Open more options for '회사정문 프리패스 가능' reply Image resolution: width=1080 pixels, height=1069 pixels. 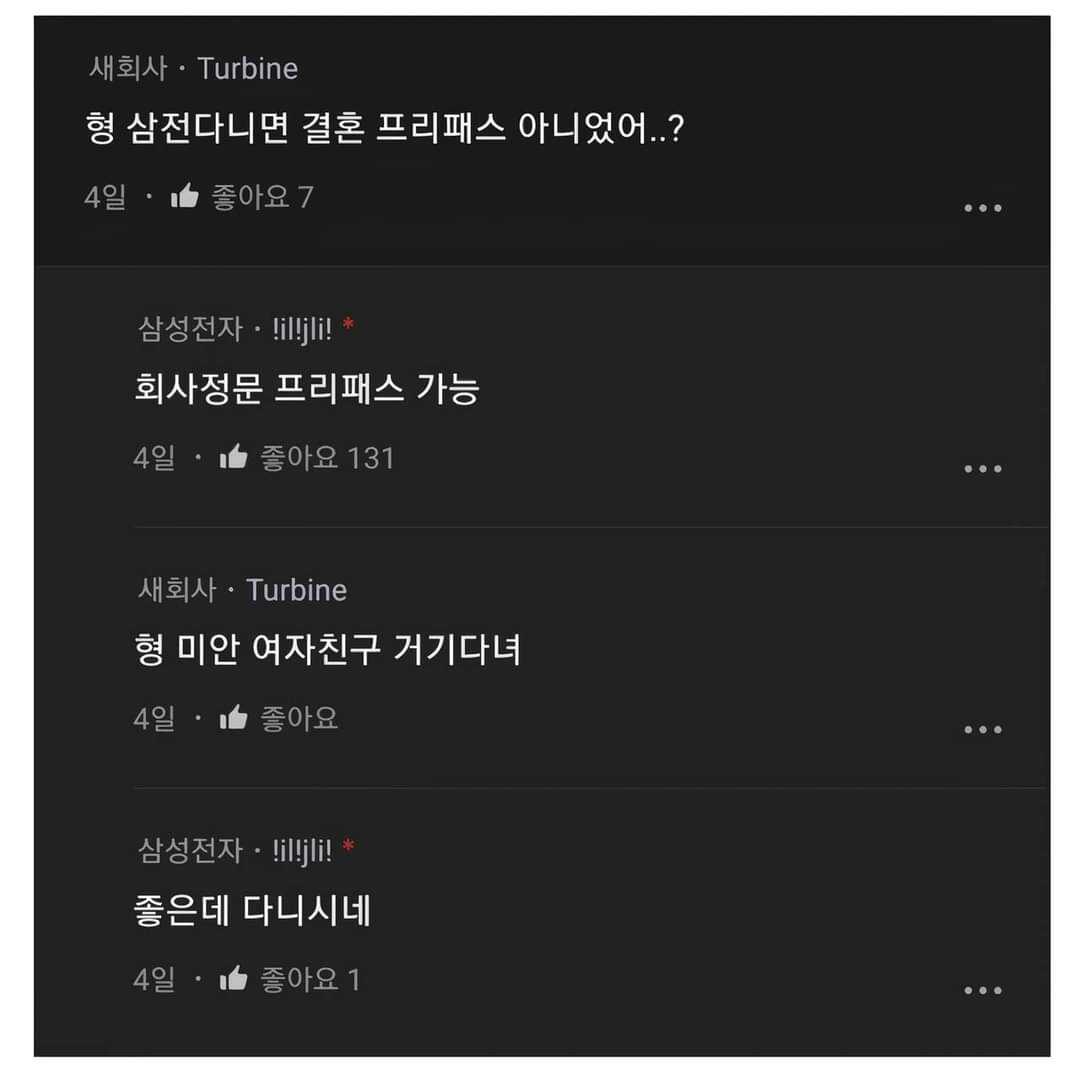(x=982, y=469)
